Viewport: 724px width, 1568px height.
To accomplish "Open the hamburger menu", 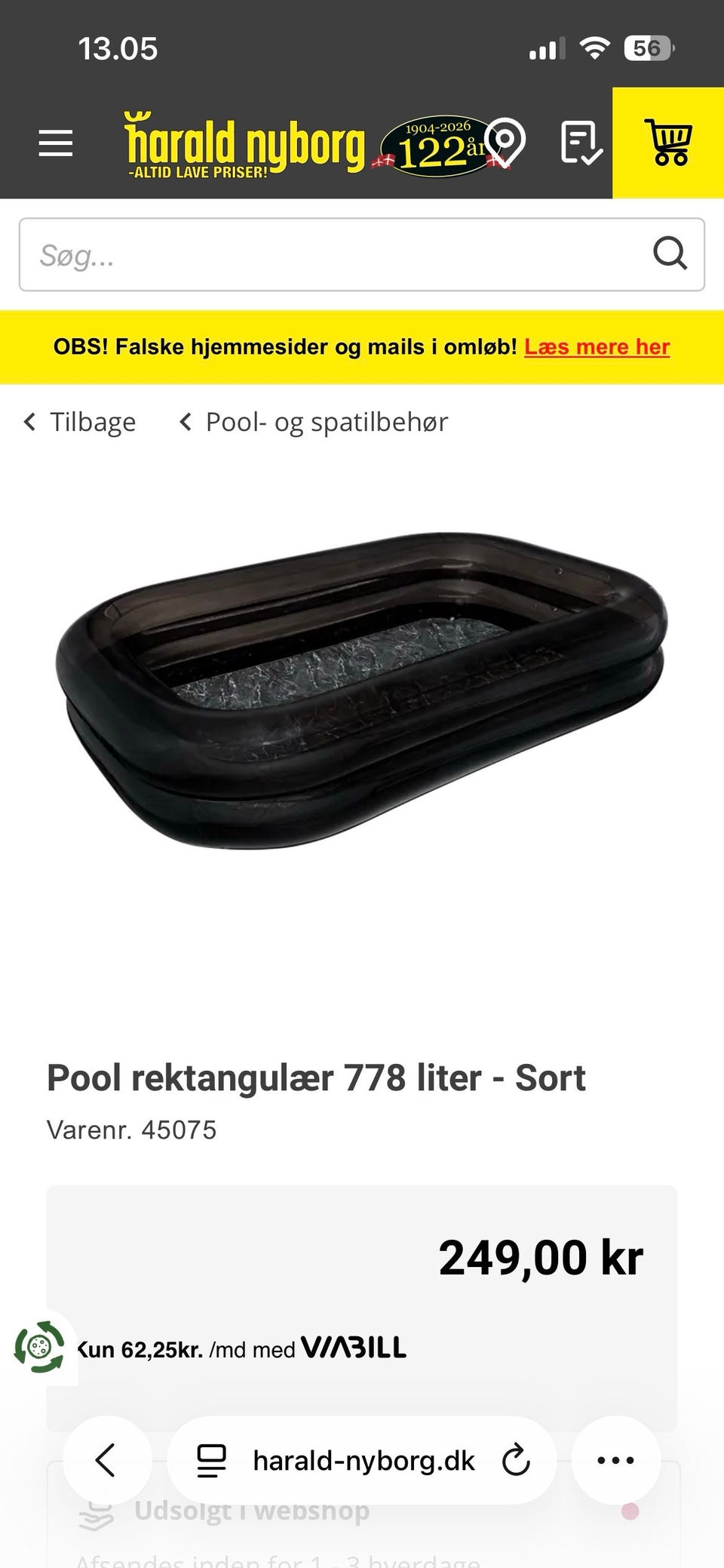I will tap(56, 143).
